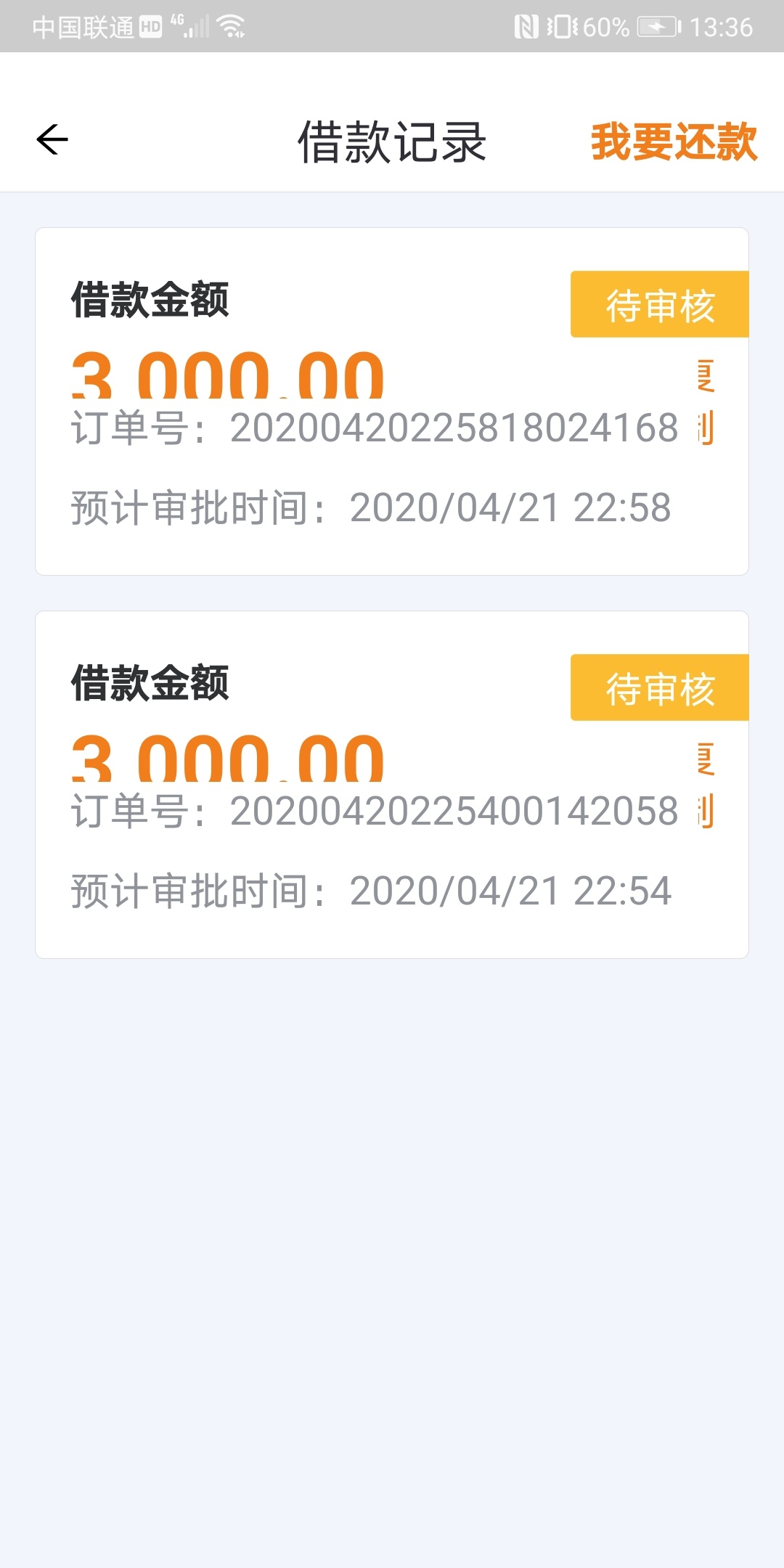Image resolution: width=784 pixels, height=1568 pixels.
Task: Go back from the 借款记录 page
Action: [x=52, y=139]
